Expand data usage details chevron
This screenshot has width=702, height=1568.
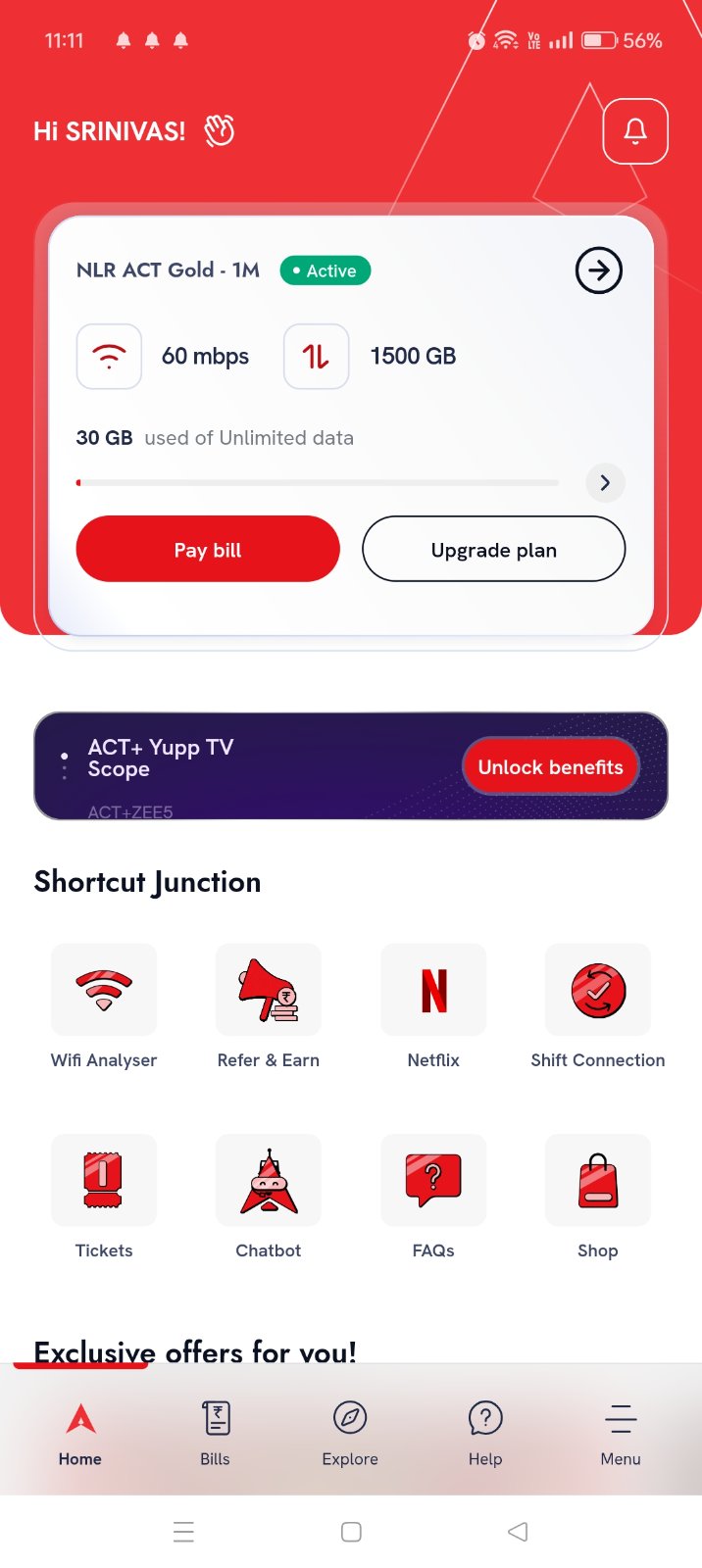pos(605,482)
